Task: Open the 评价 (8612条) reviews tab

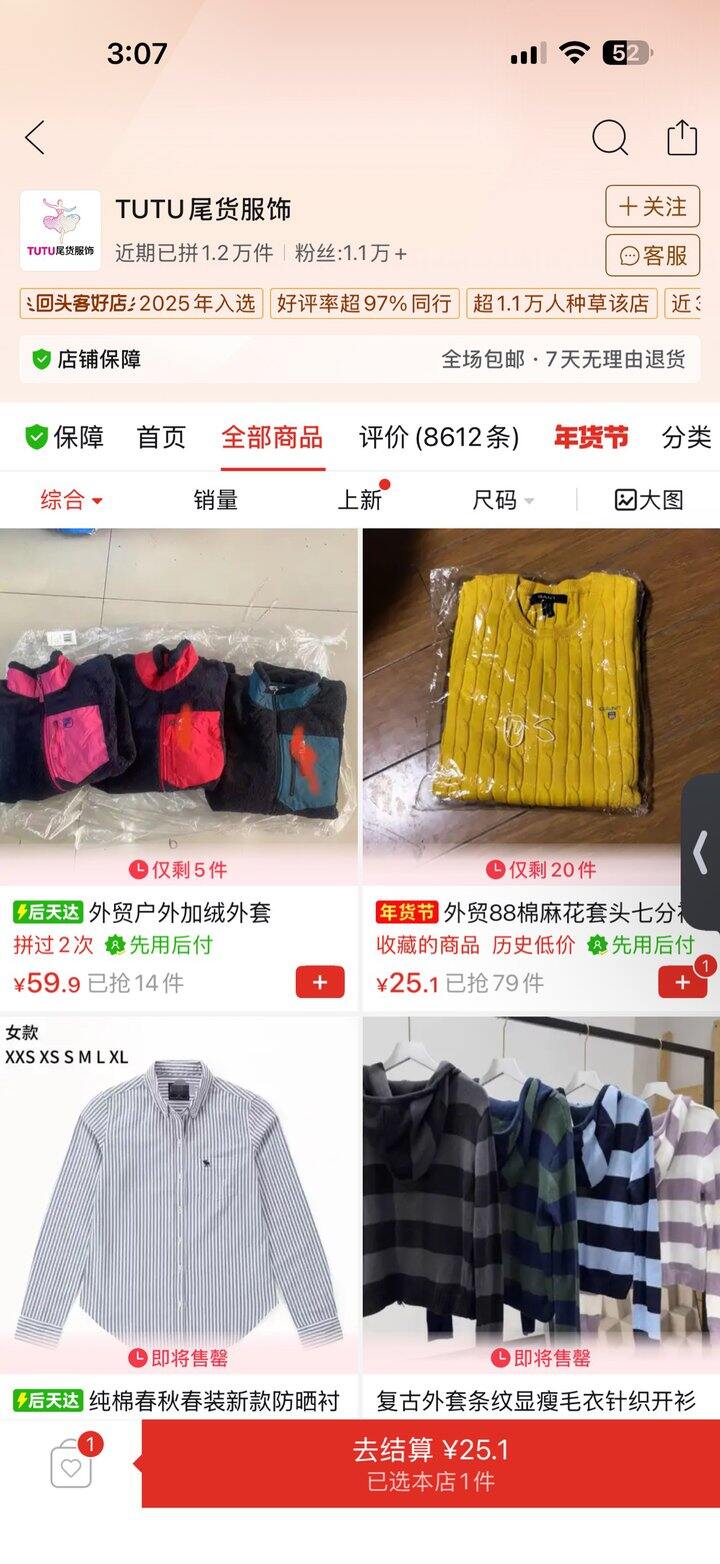Action: click(439, 437)
